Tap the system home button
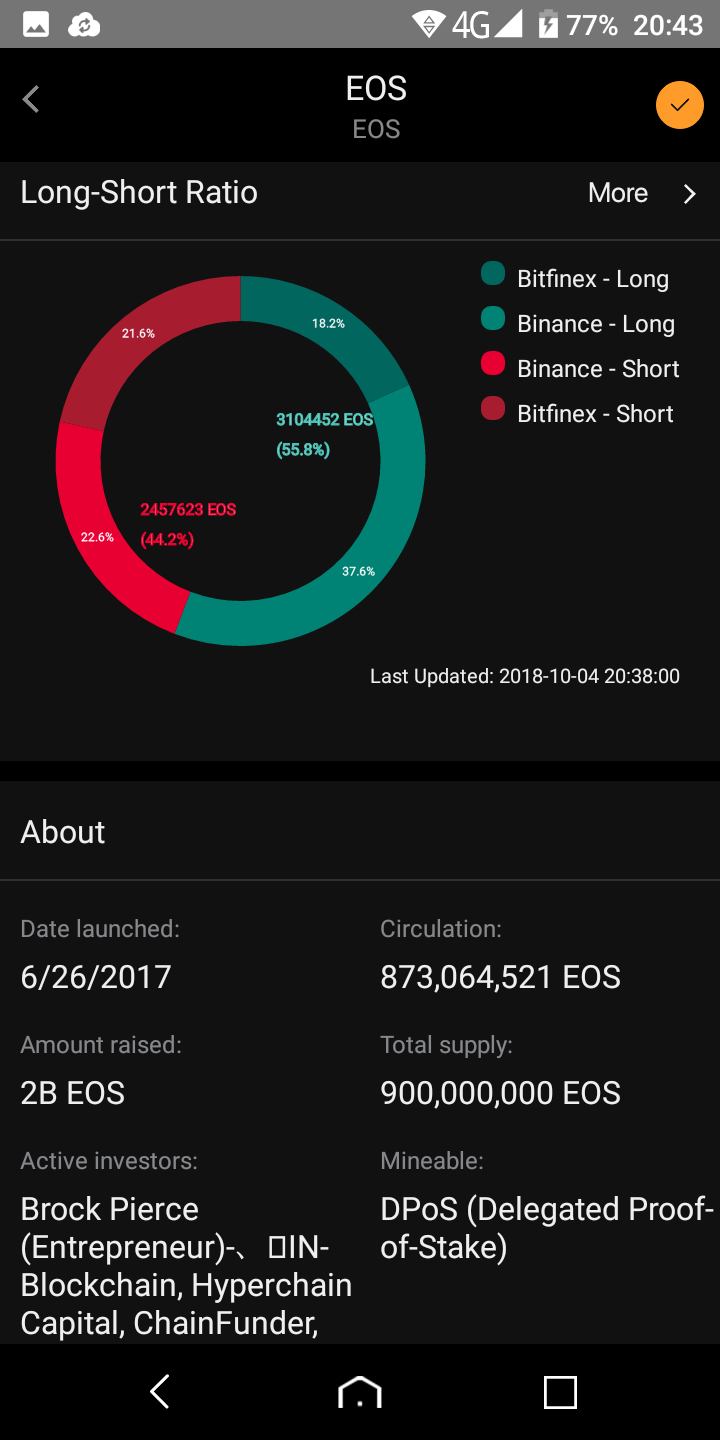 [360, 1392]
